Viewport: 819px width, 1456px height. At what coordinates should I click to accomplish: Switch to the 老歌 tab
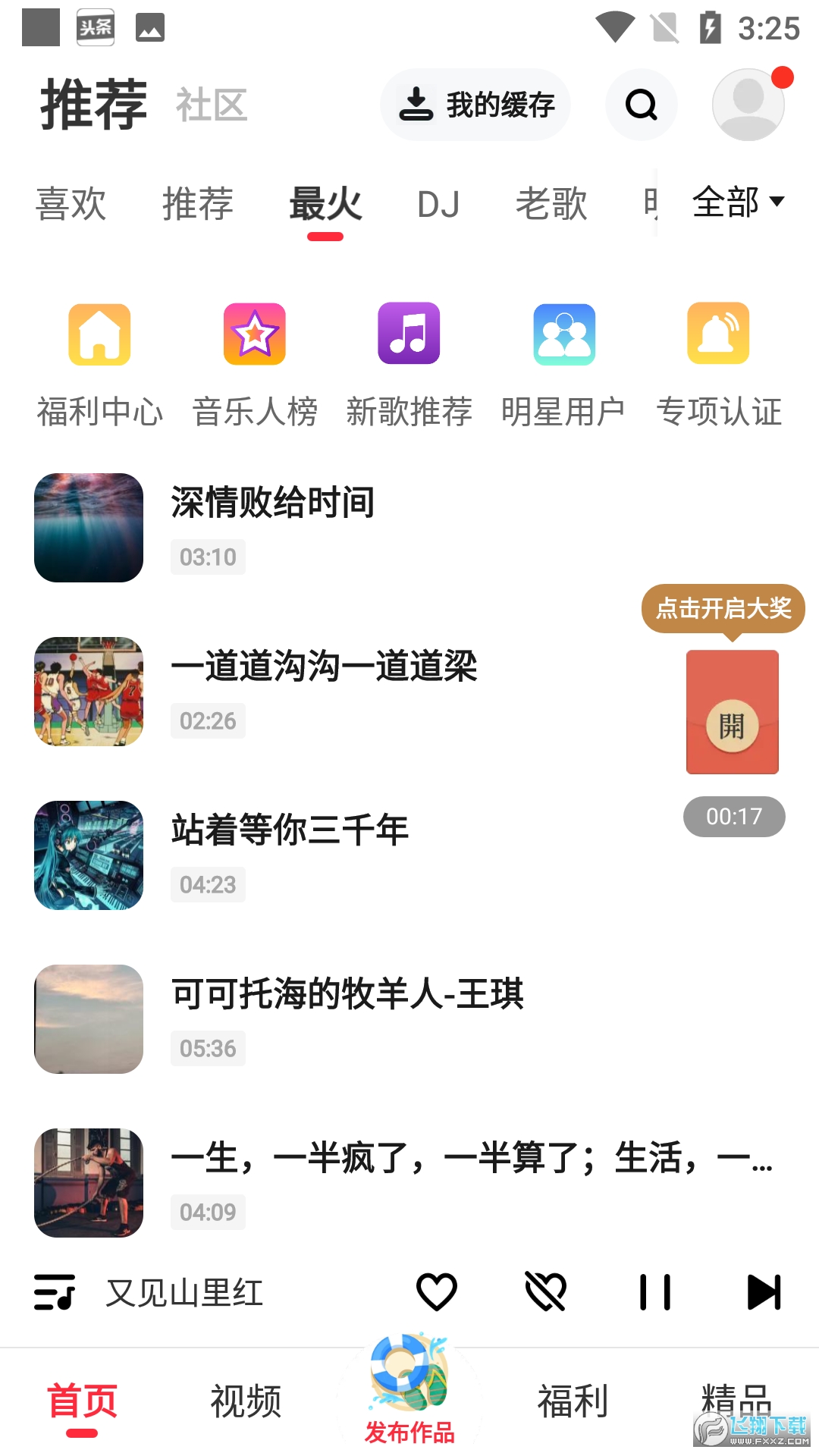551,202
